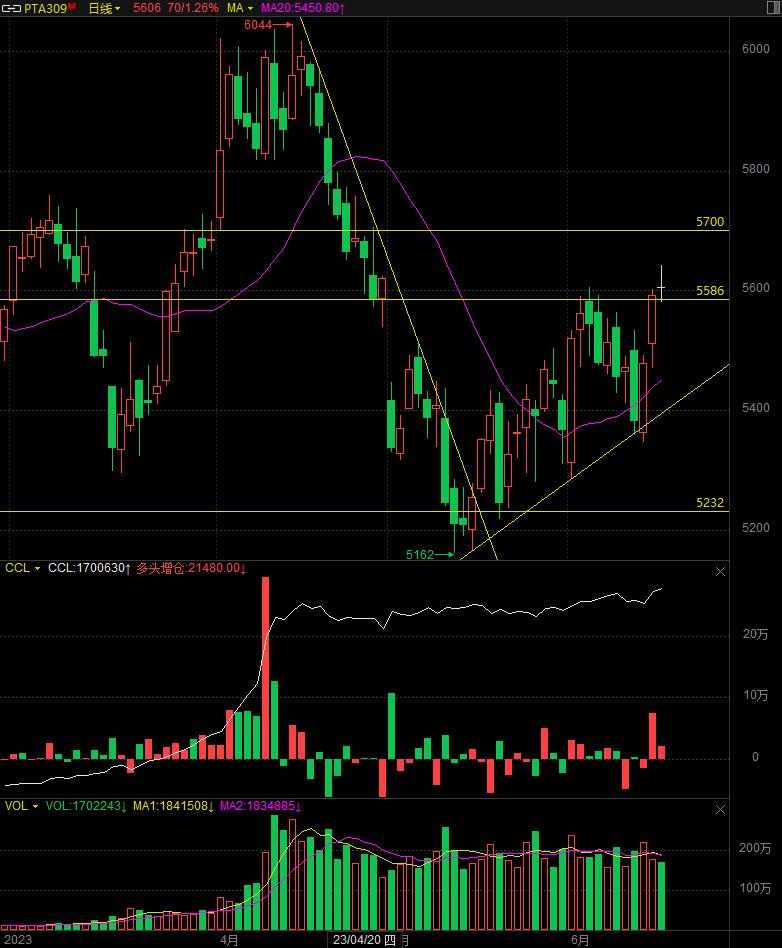
Task: Close the VOL sub-chart panel
Action: point(720,808)
